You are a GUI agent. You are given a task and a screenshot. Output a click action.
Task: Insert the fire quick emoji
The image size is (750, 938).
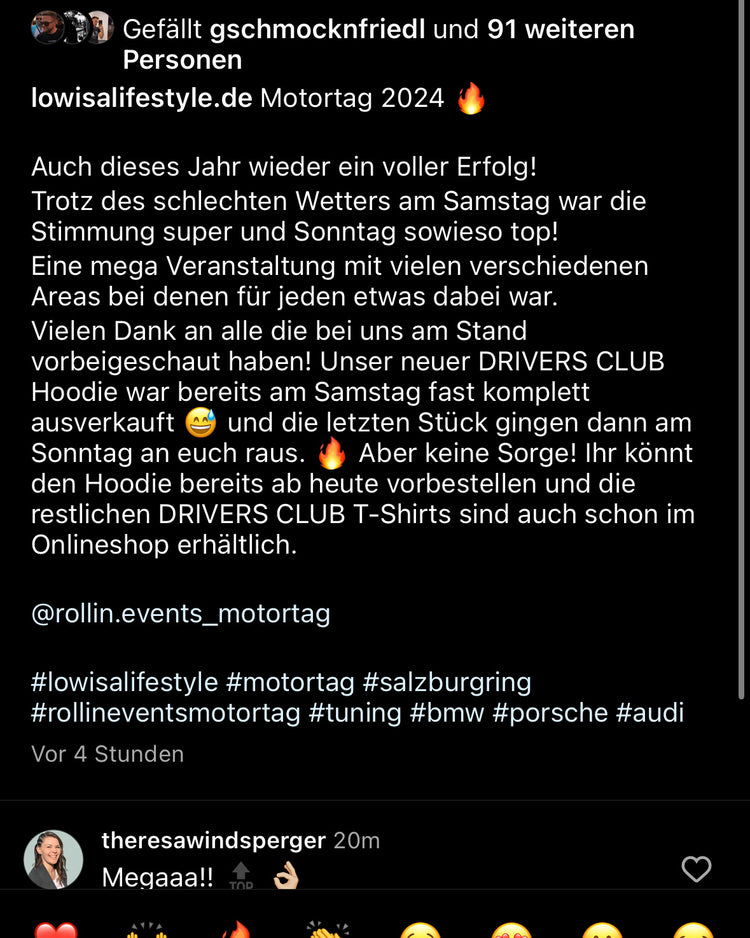[237, 930]
